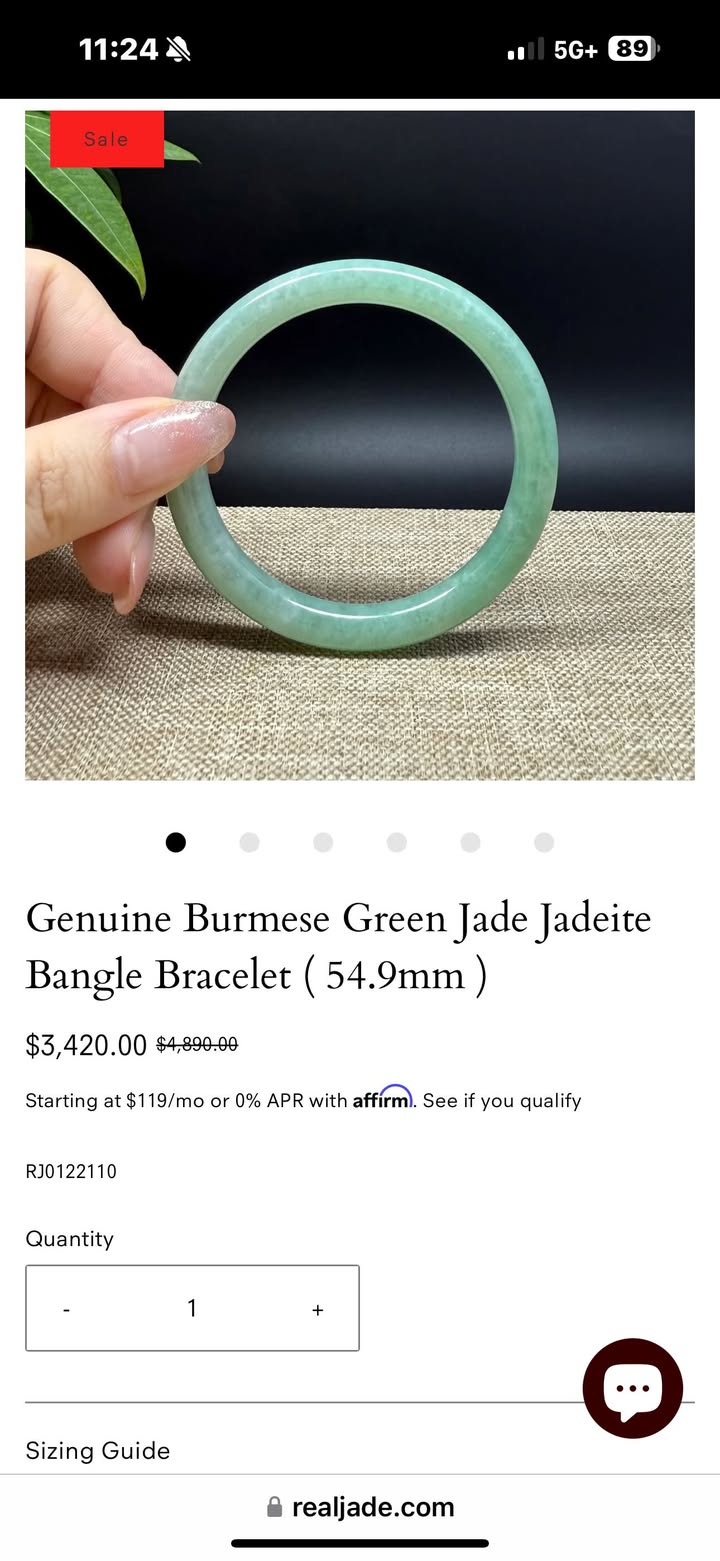Jump to the second image dot

coord(249,843)
